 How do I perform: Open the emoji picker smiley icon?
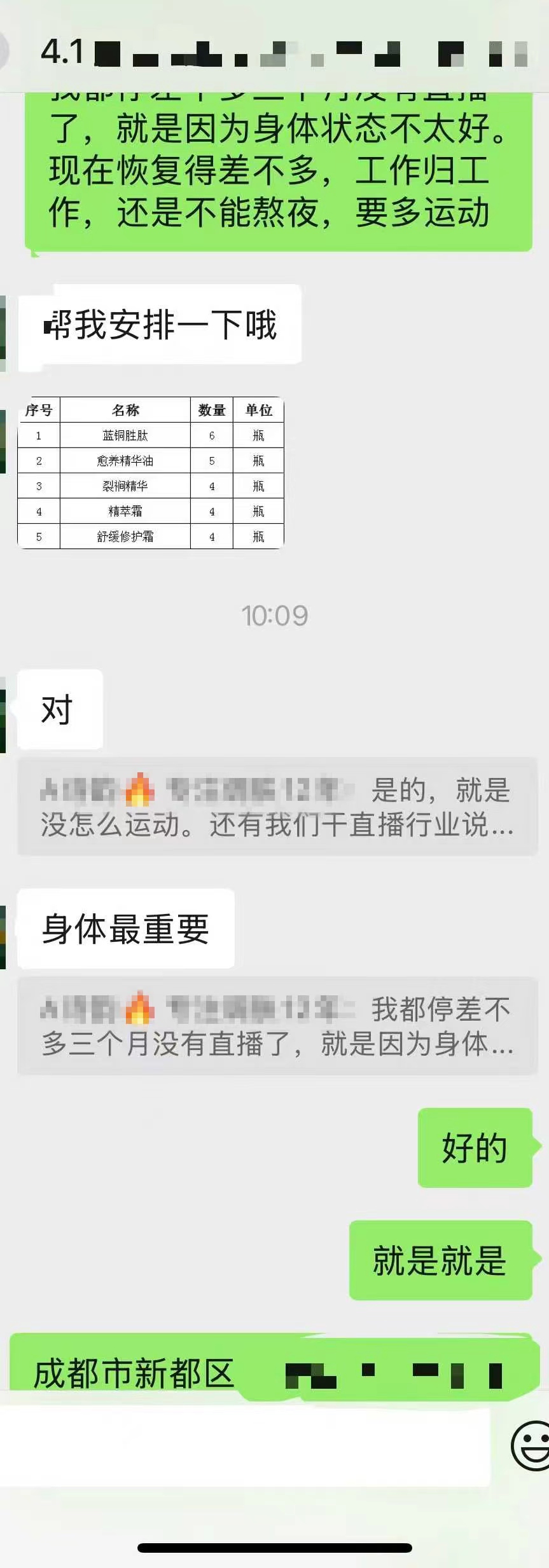[531, 1447]
